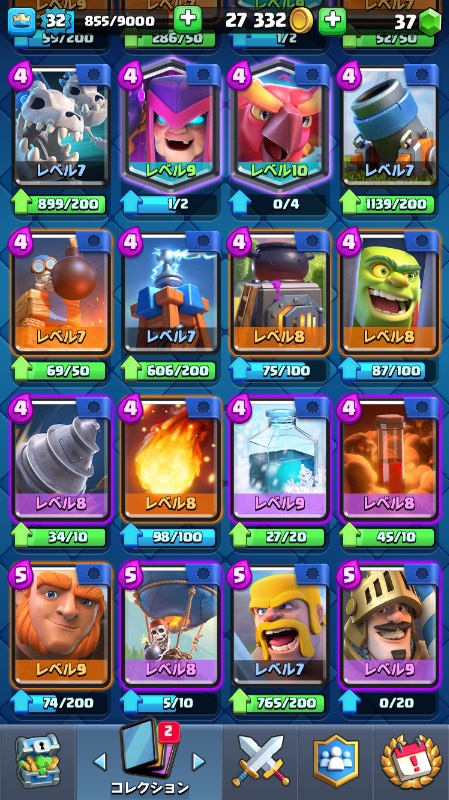Select the Prince card showing 0/20
This screenshot has height=800, width=449.
pyautogui.click(x=390, y=625)
